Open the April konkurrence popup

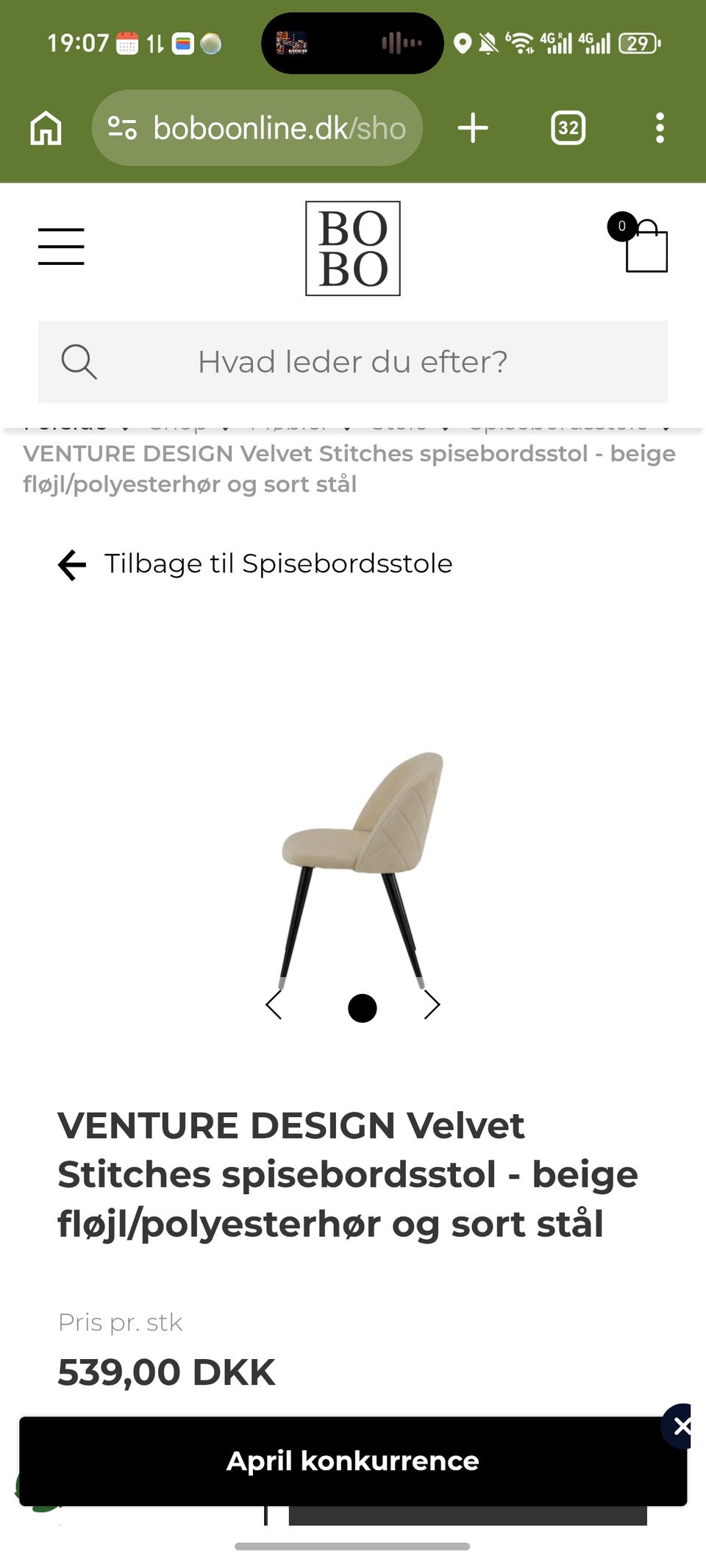tap(353, 1461)
